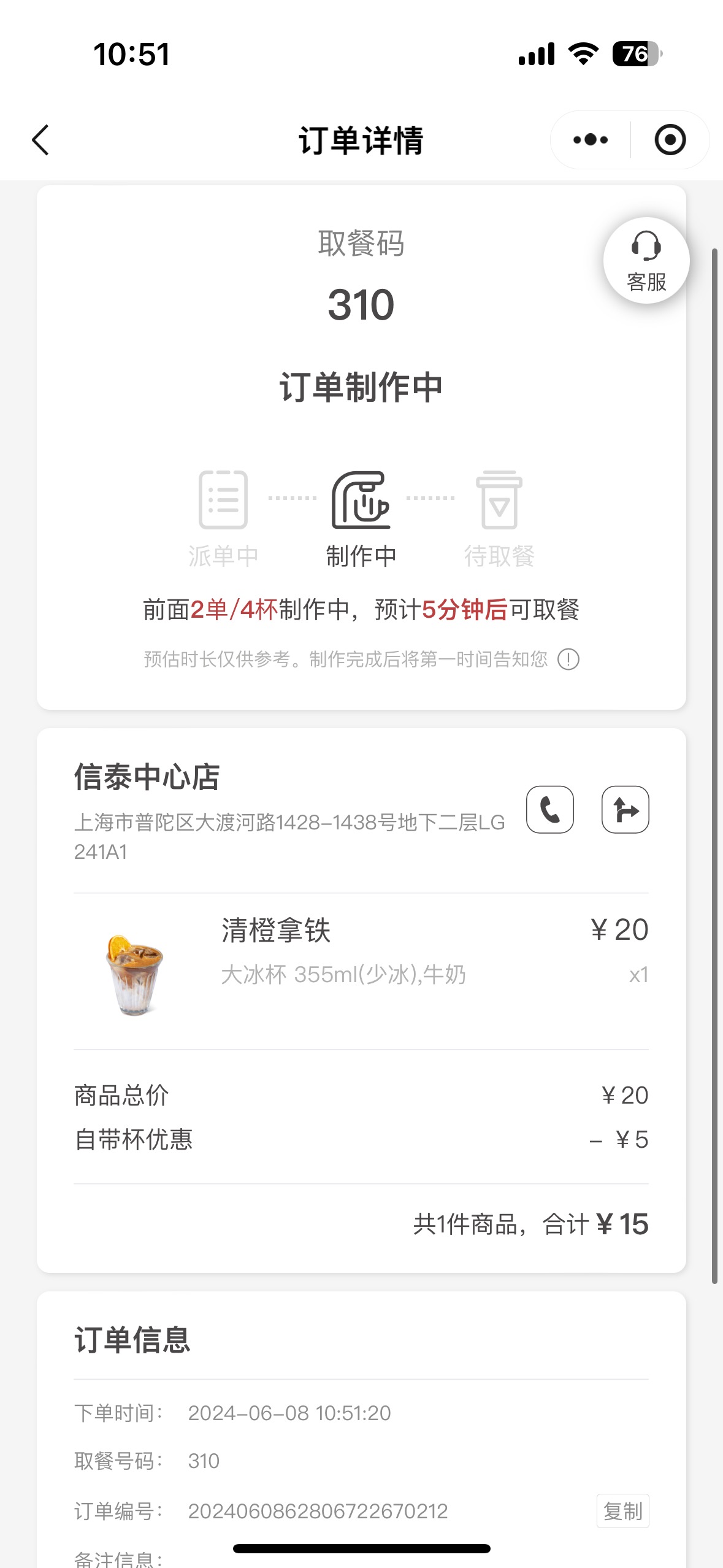Open the 清橙拿铁 product item
Screen dimensions: 723x1568
pyautogui.click(x=361, y=972)
